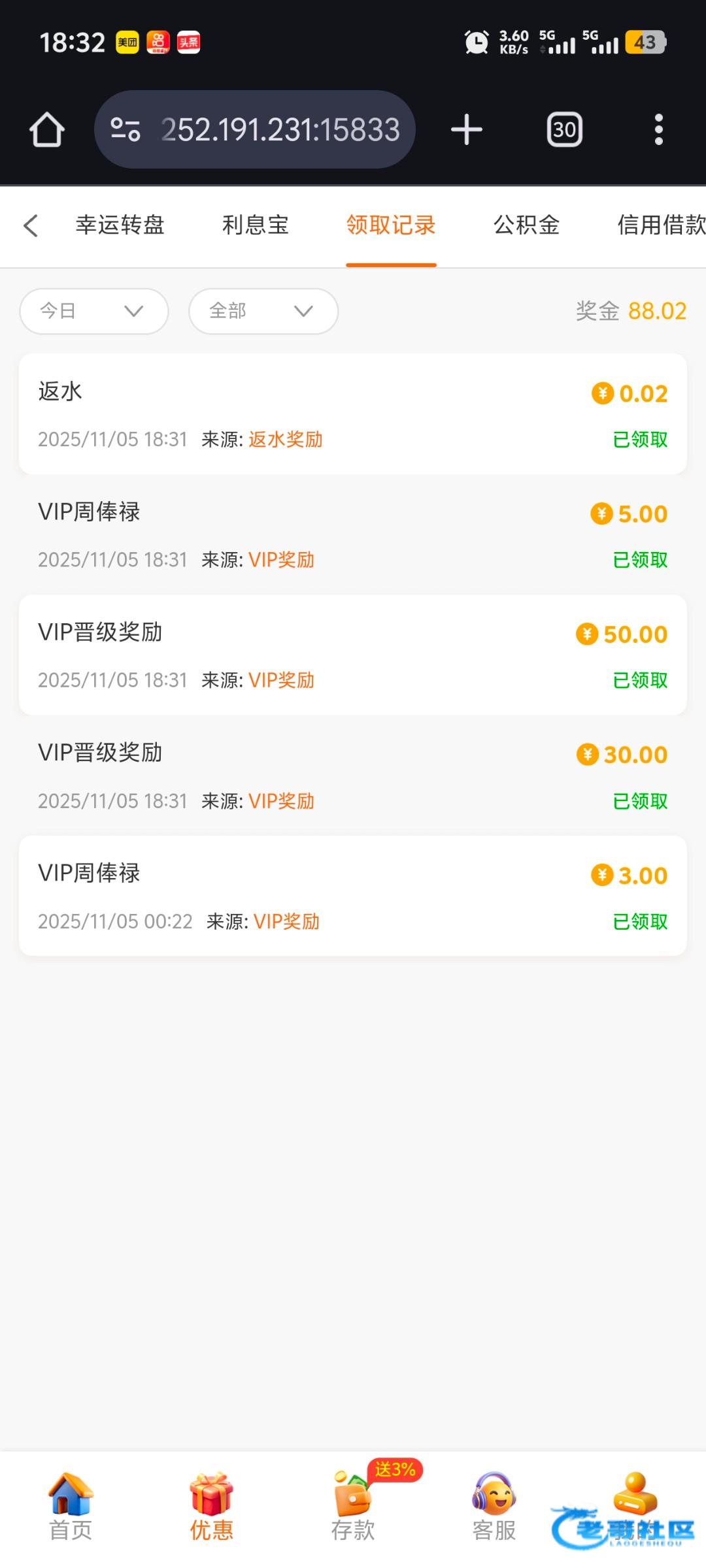The height and width of the screenshot is (1568, 706).
Task: Expand the 今日 date filter dropdown
Action: pos(94,311)
